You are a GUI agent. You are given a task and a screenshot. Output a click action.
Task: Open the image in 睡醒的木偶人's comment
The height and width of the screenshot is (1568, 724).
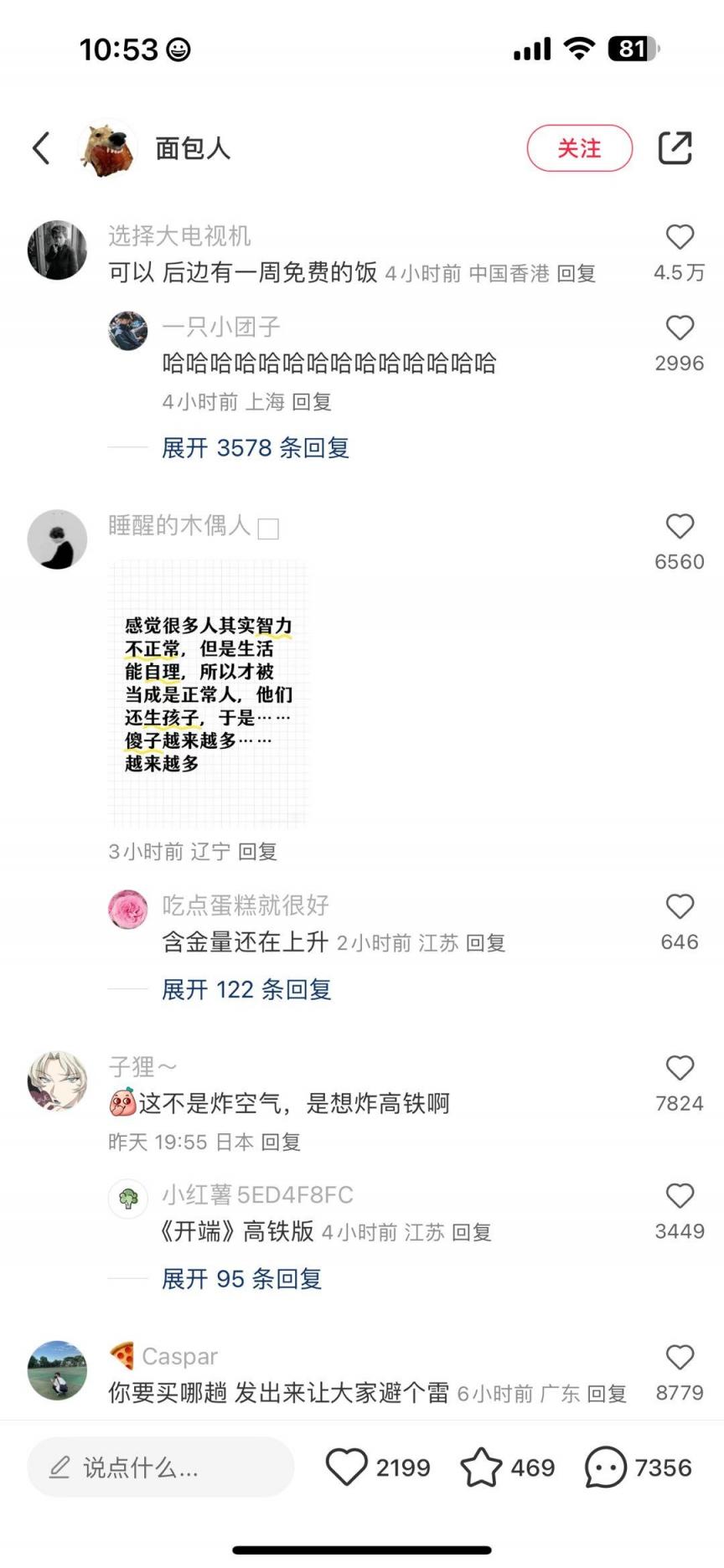[x=208, y=693]
